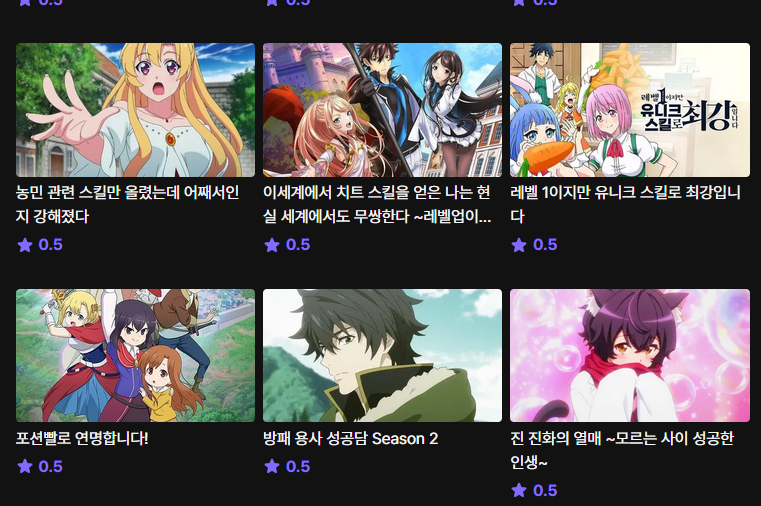Open the 진 진화의 열매 anime card

(629, 356)
